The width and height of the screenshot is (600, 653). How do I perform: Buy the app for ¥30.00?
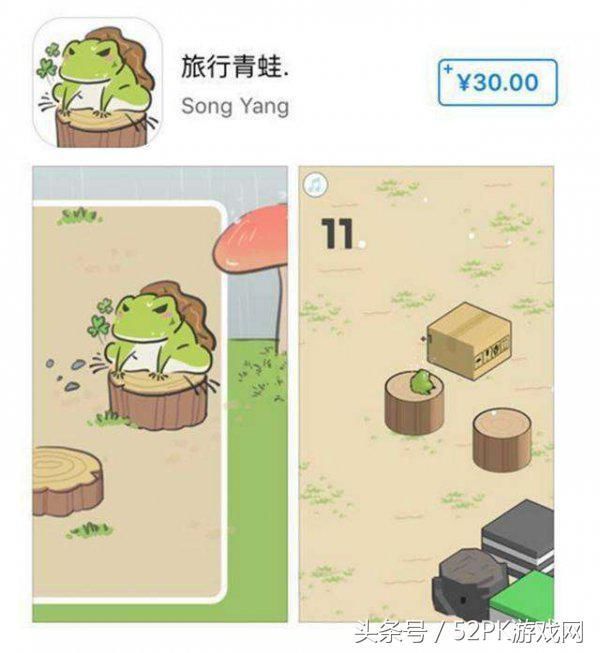(x=497, y=82)
